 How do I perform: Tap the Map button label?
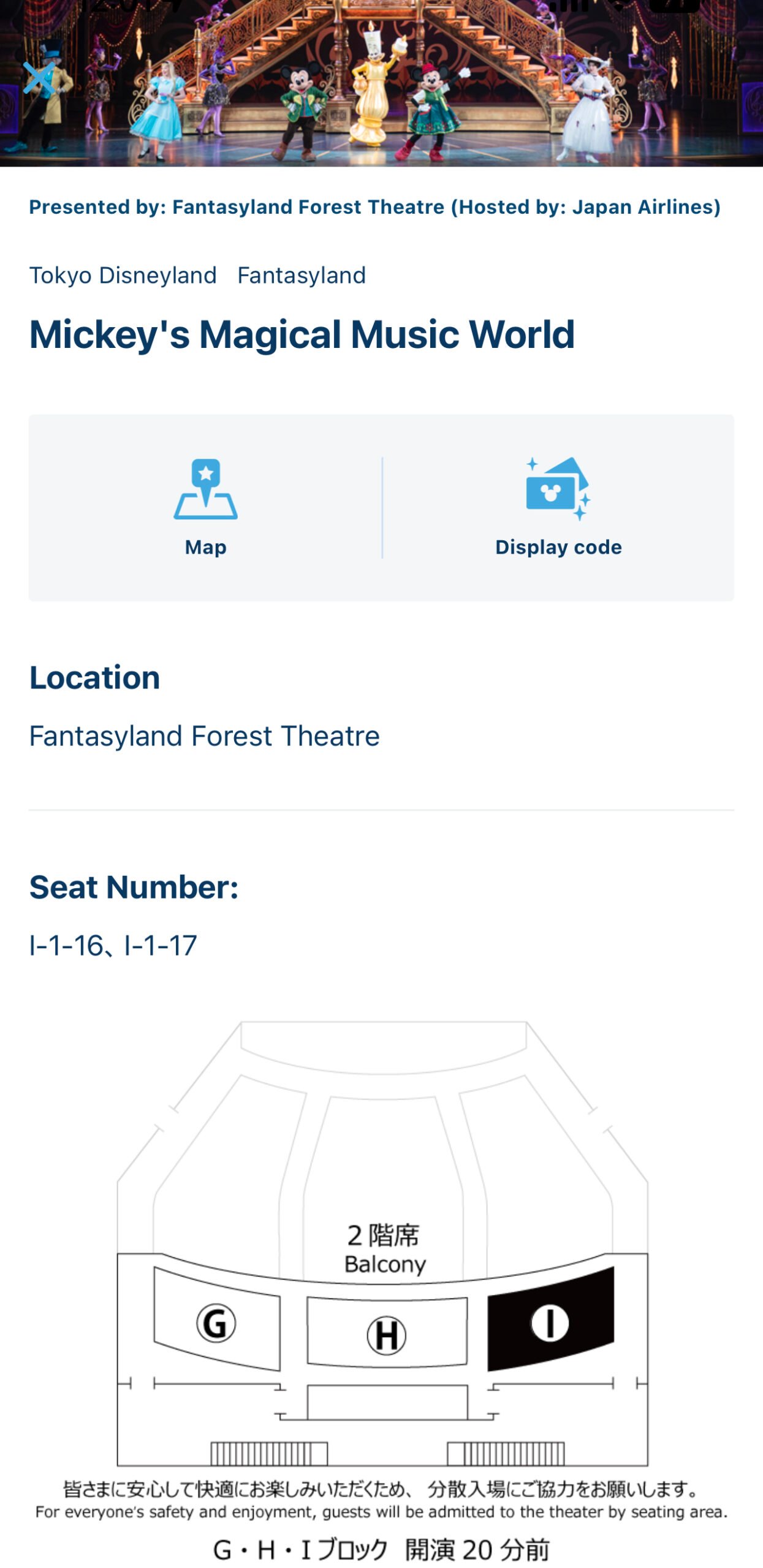(x=205, y=547)
